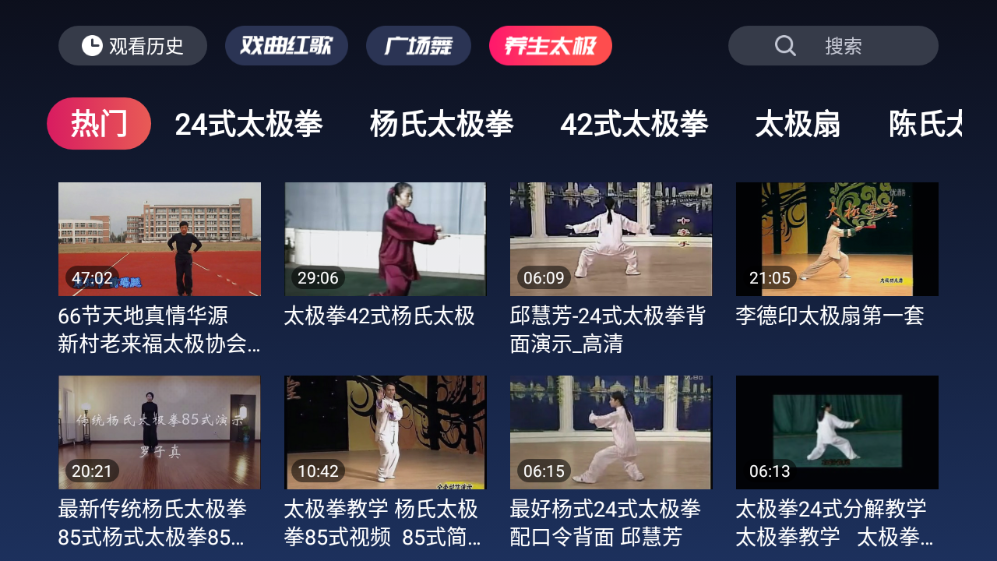Switch to 杨氏太极拳 tab
This screenshot has width=997, height=561.
(x=441, y=124)
